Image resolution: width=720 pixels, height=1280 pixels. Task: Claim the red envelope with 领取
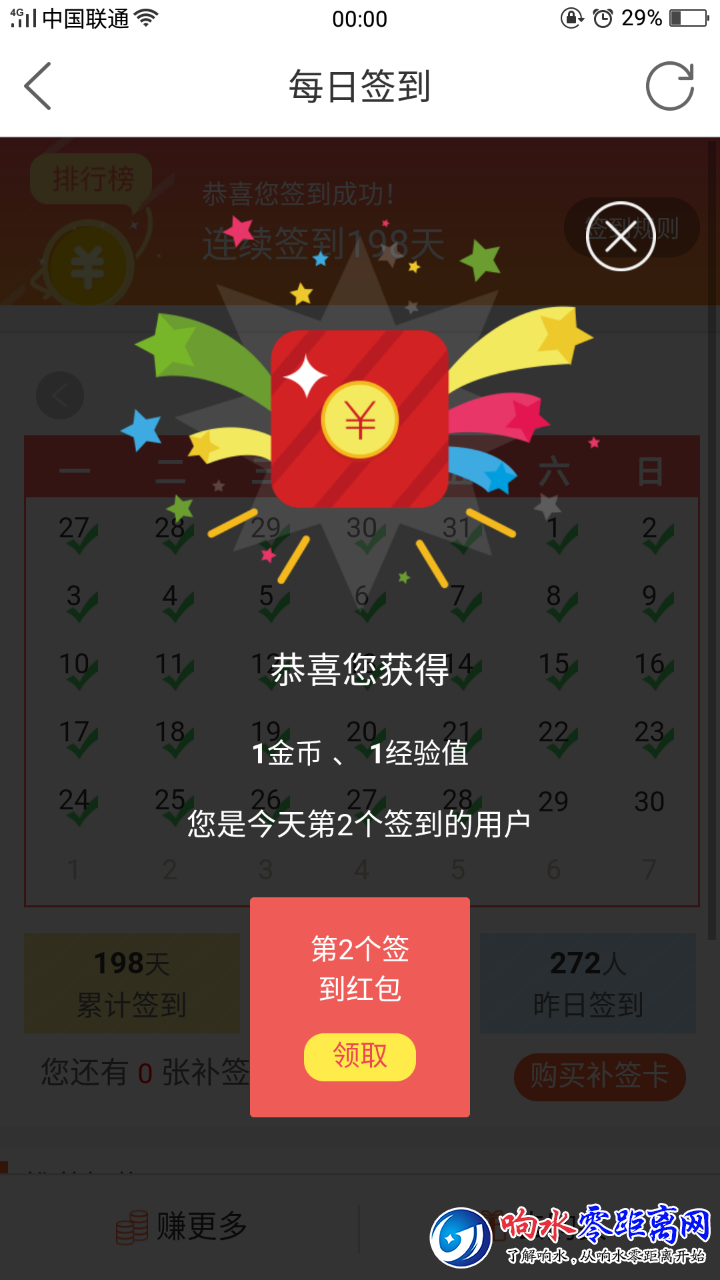point(359,1056)
